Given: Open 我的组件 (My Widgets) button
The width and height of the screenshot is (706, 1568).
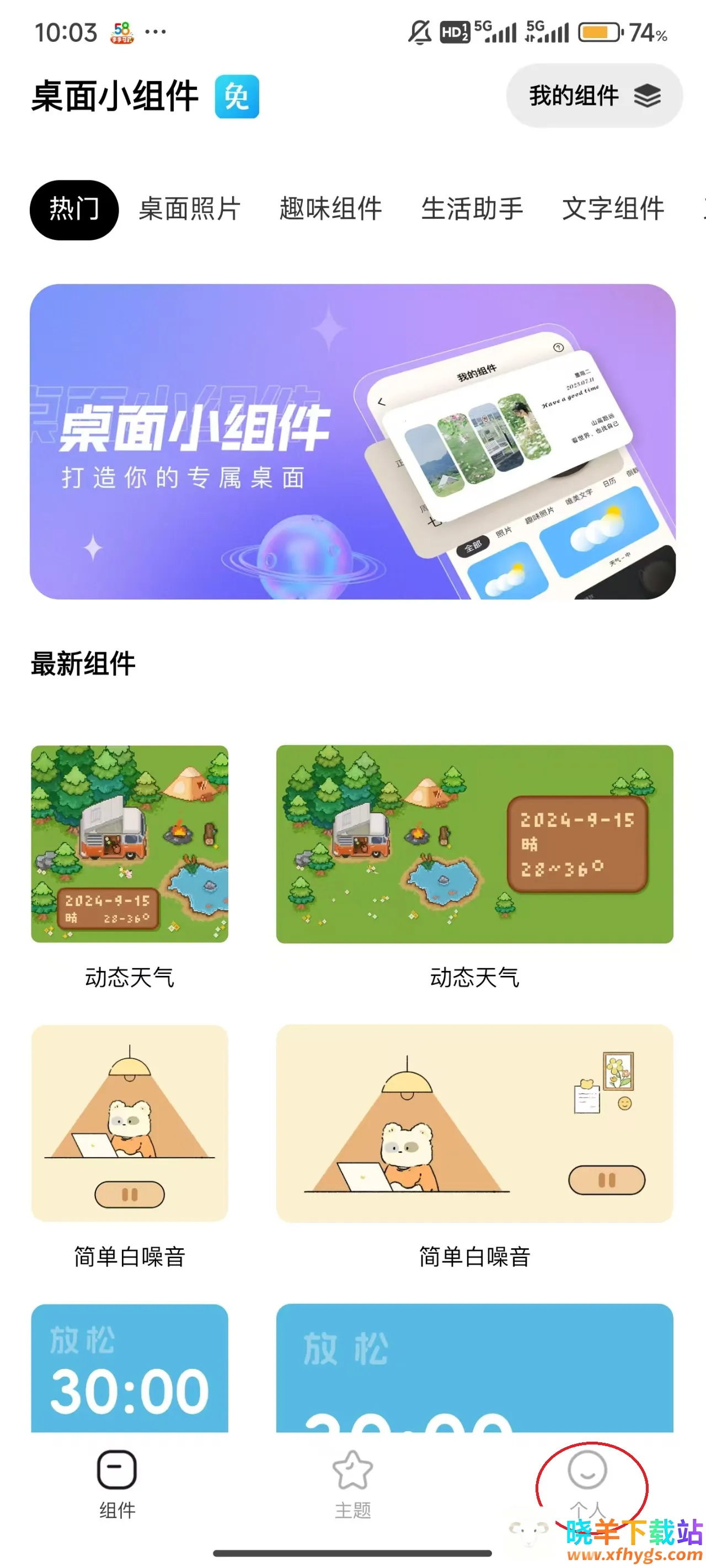Looking at the screenshot, I should click(x=593, y=95).
